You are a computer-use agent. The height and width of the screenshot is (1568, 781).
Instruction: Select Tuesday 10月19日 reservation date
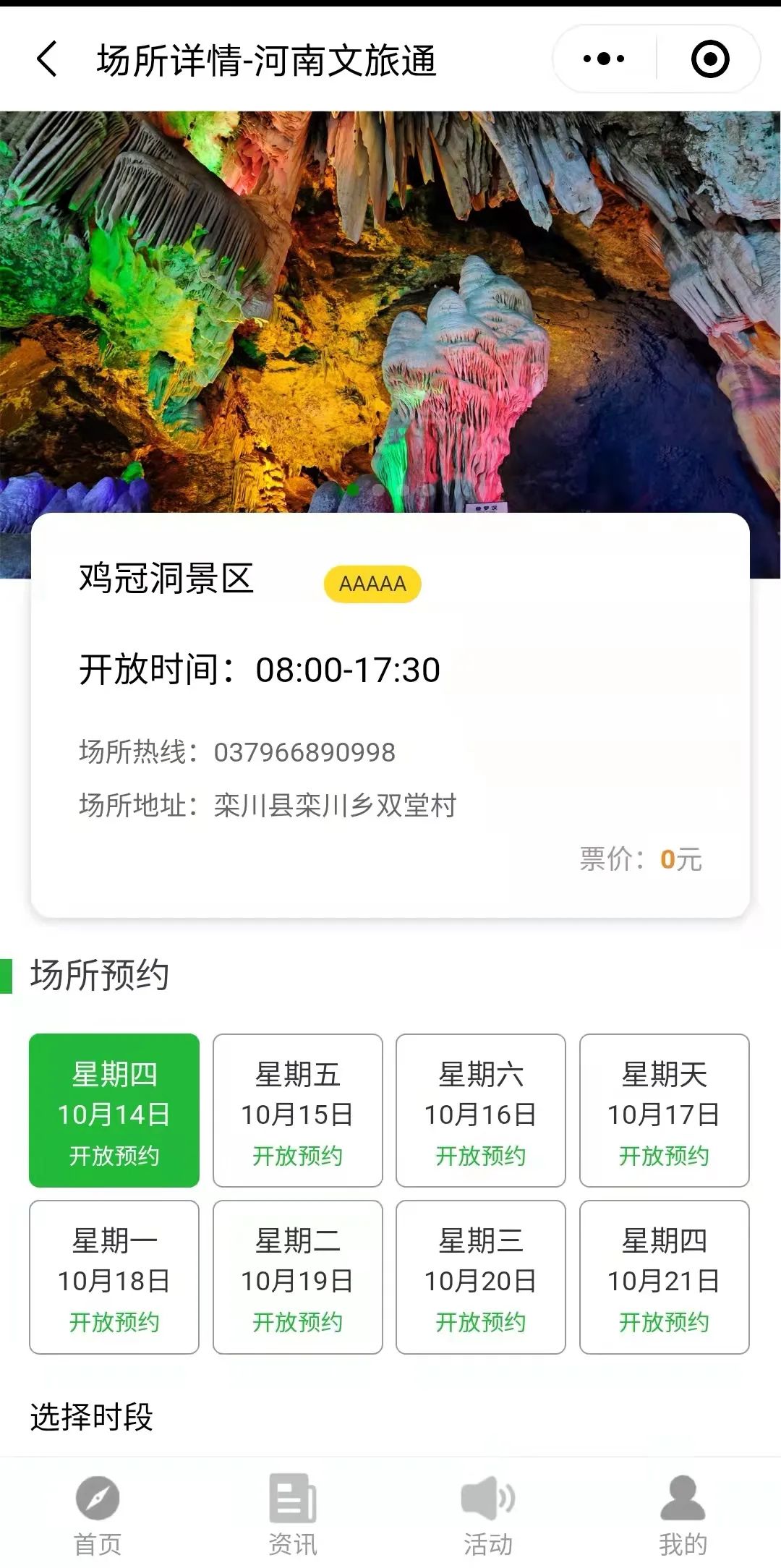[x=297, y=1277]
